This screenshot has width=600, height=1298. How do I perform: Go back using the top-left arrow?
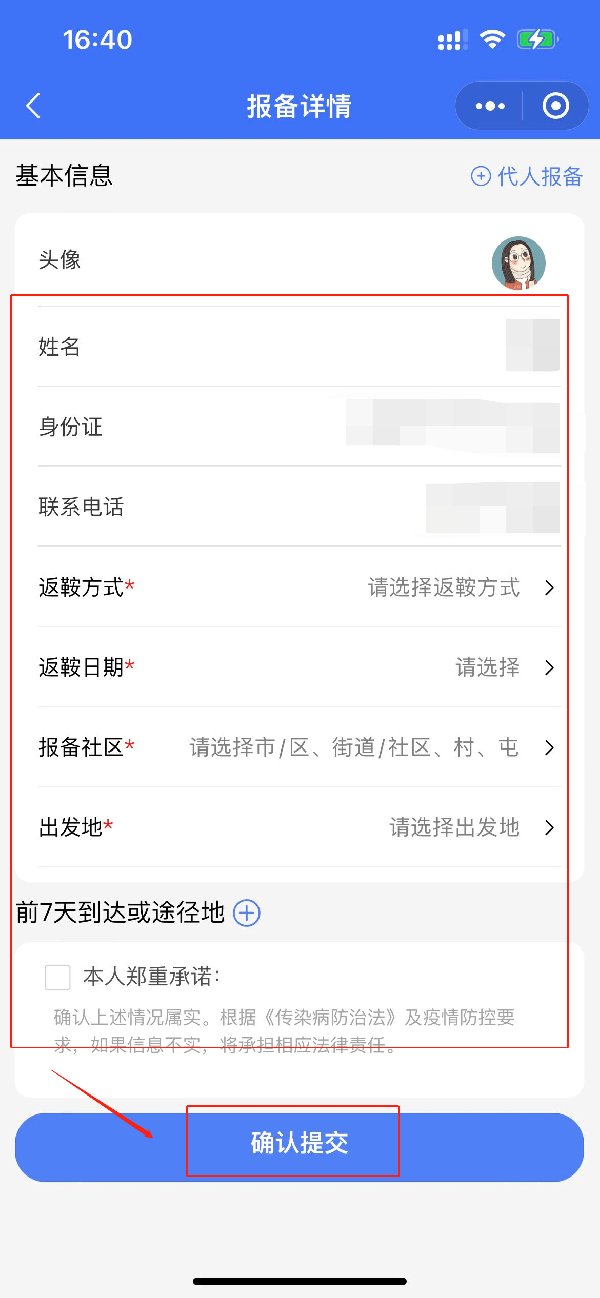pyautogui.click(x=34, y=106)
